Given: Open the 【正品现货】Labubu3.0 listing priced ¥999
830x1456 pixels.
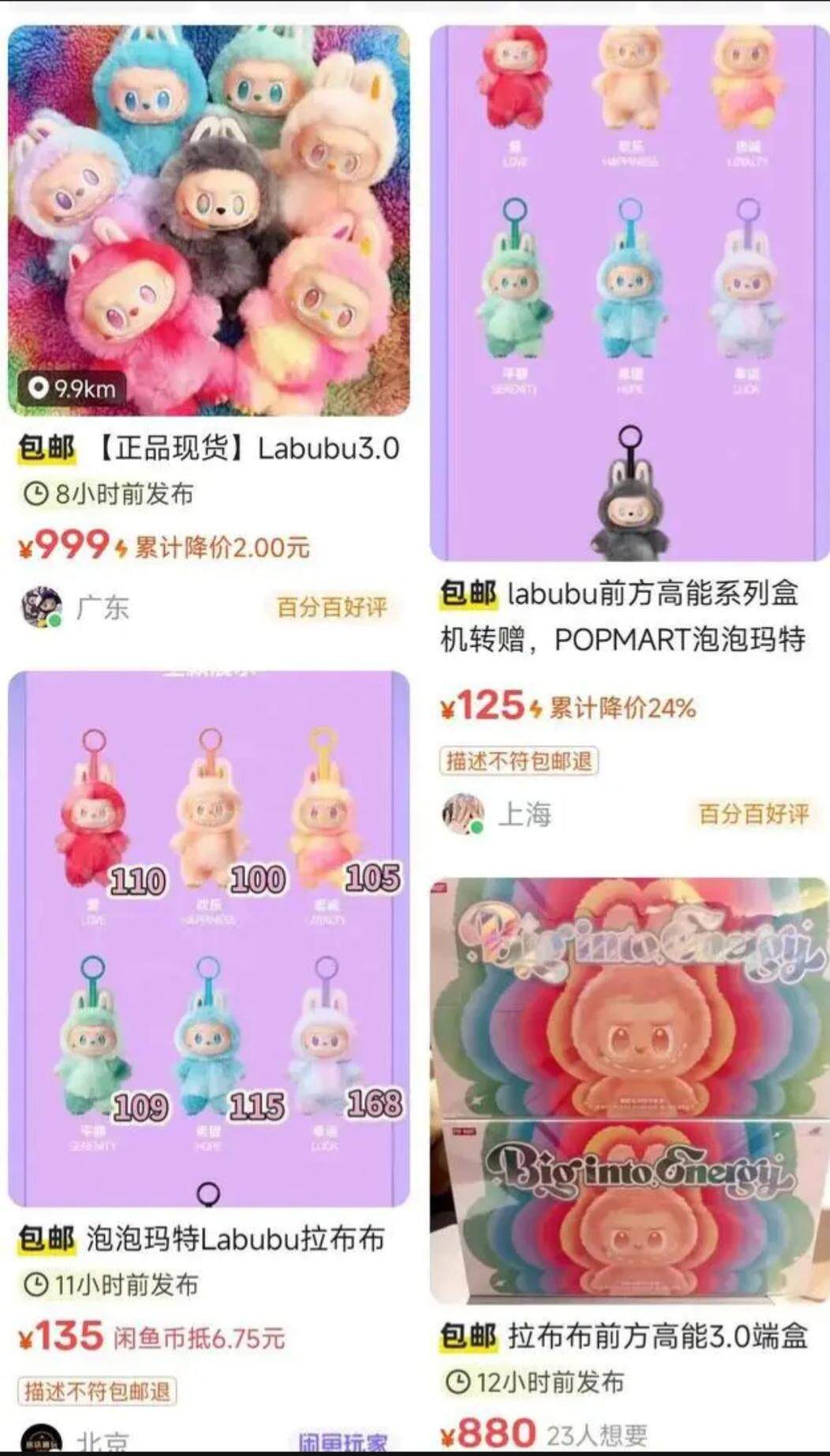Looking at the screenshot, I should [x=209, y=221].
